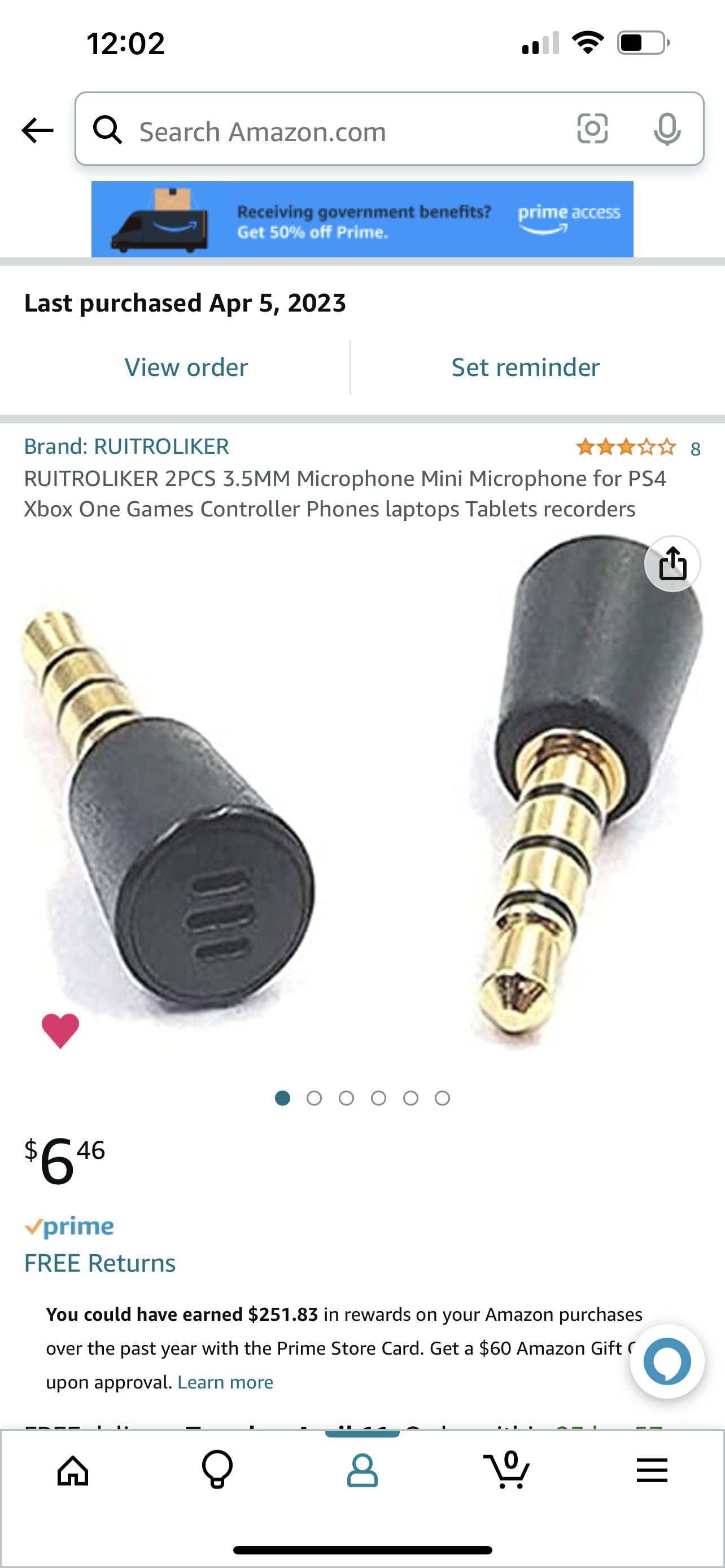This screenshot has width=725, height=1568.
Task: Tap Learn more about Prime Store Card
Action: [225, 1382]
